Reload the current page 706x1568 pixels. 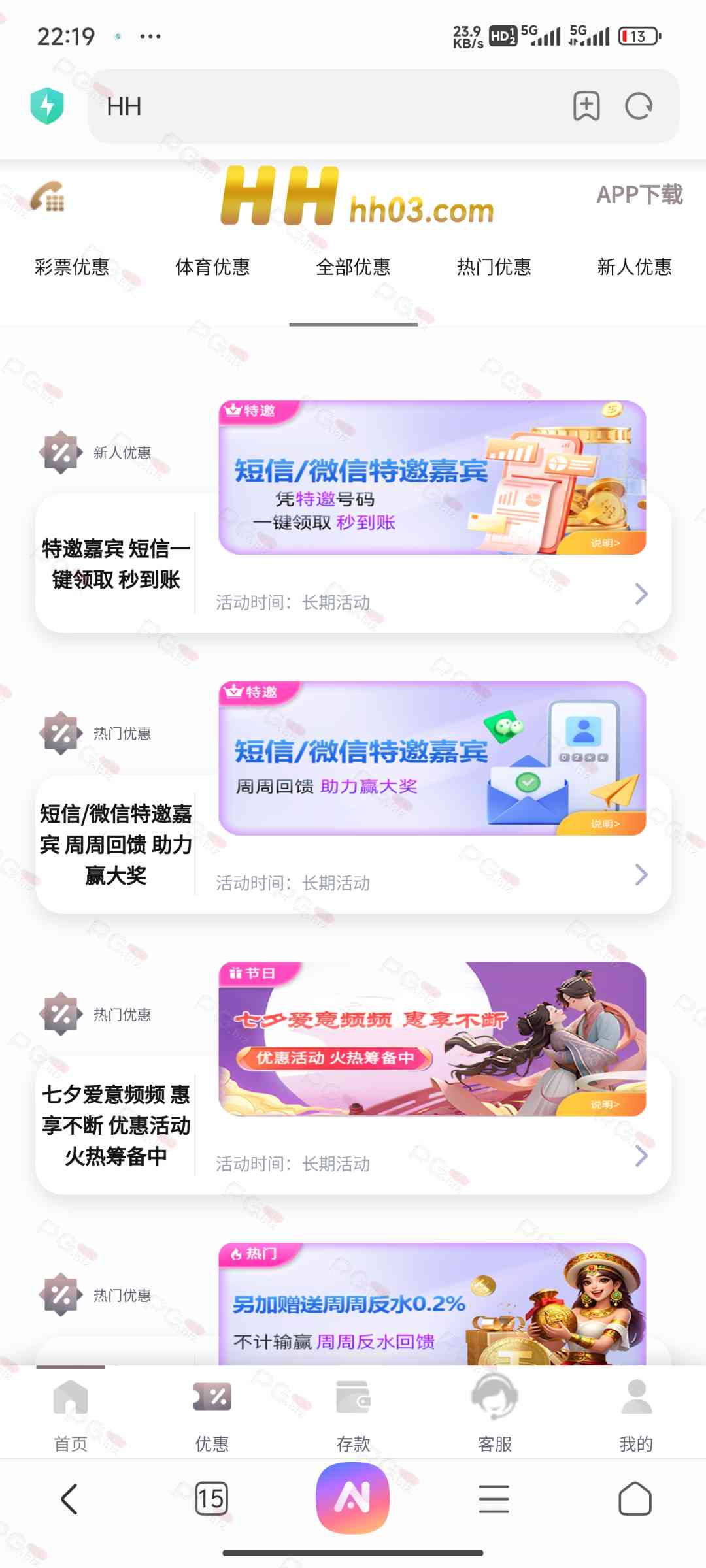tap(639, 106)
